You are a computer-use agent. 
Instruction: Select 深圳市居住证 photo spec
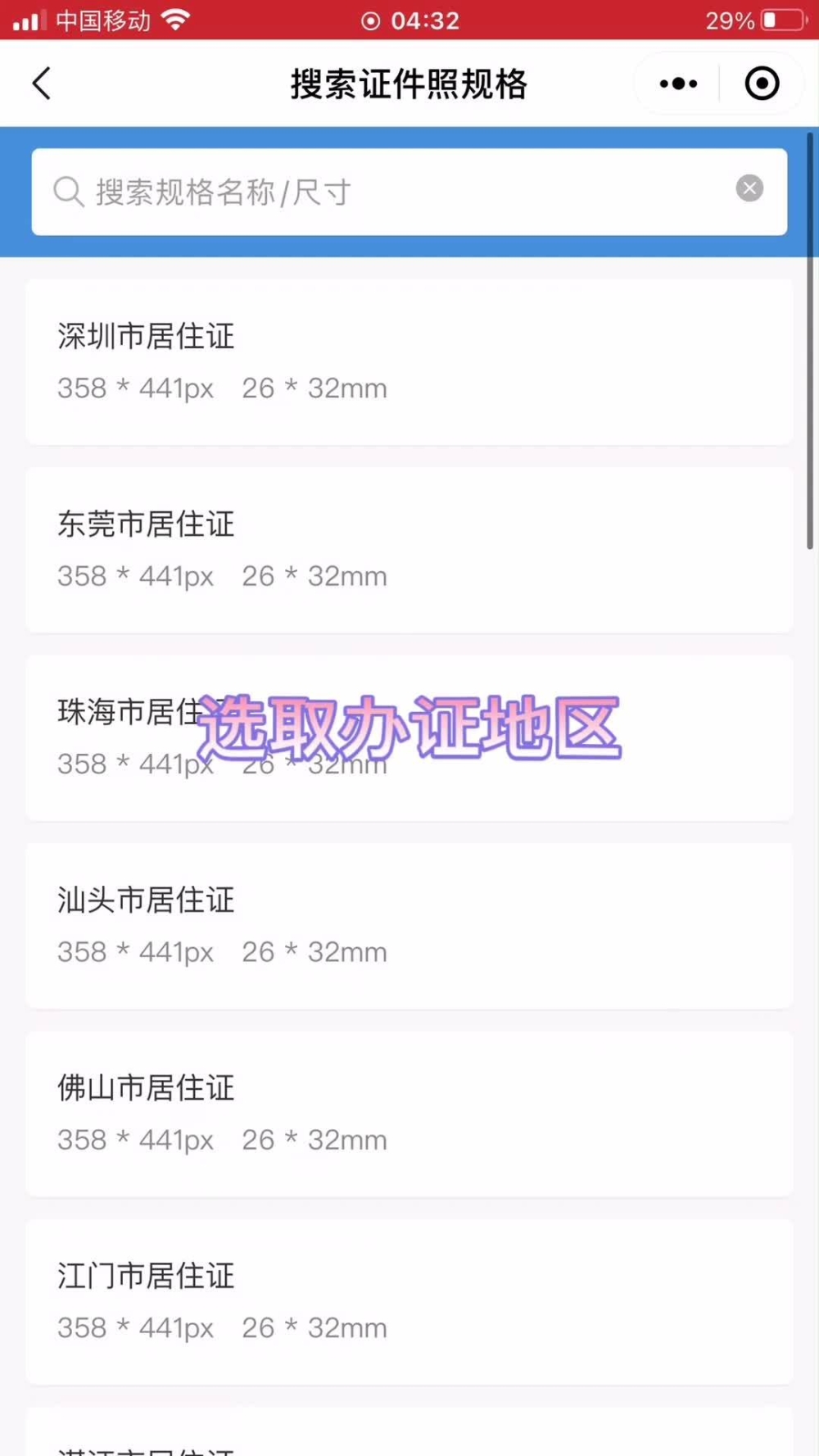click(x=409, y=361)
